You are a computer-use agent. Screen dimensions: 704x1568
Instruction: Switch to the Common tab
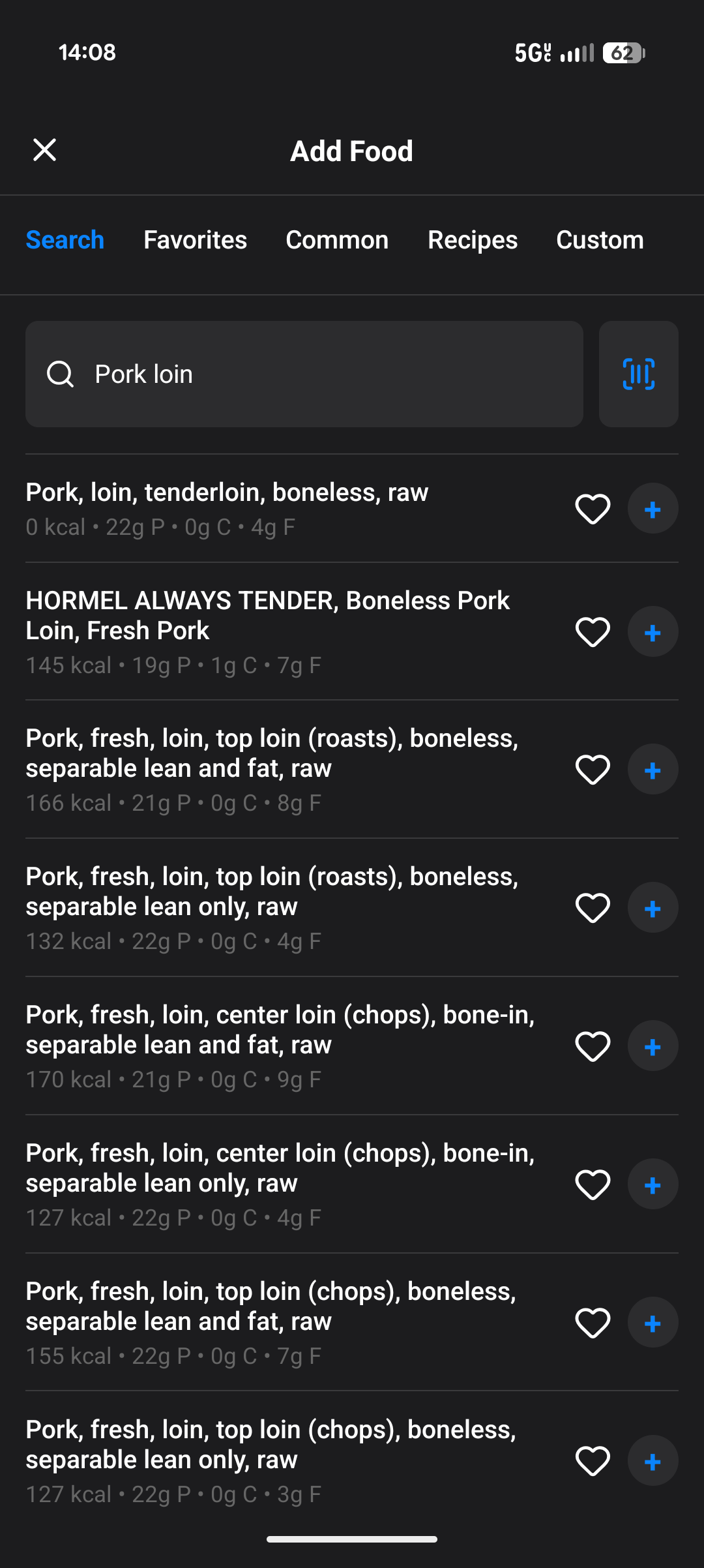[336, 240]
